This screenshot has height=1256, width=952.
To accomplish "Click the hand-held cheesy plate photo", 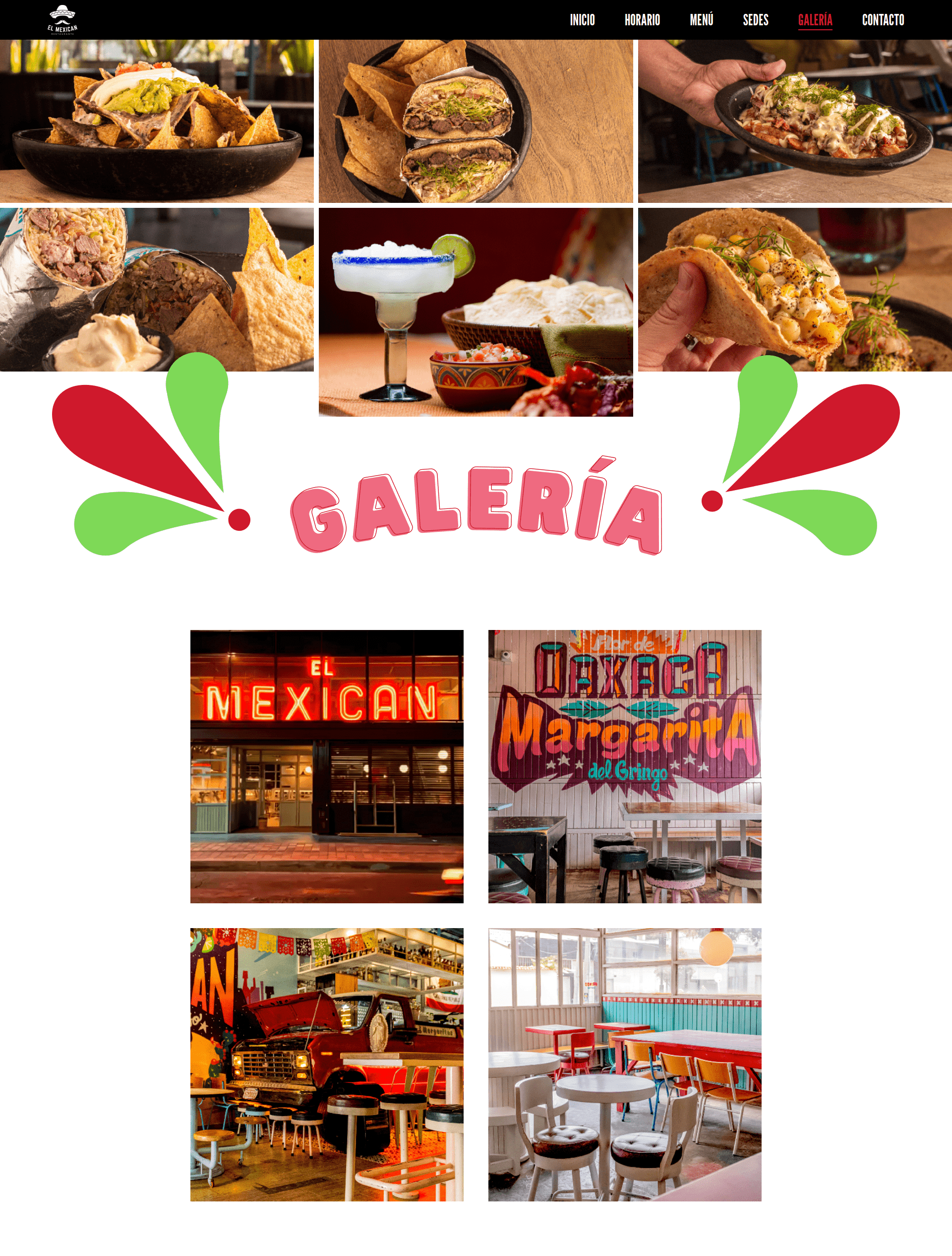I will click(795, 121).
